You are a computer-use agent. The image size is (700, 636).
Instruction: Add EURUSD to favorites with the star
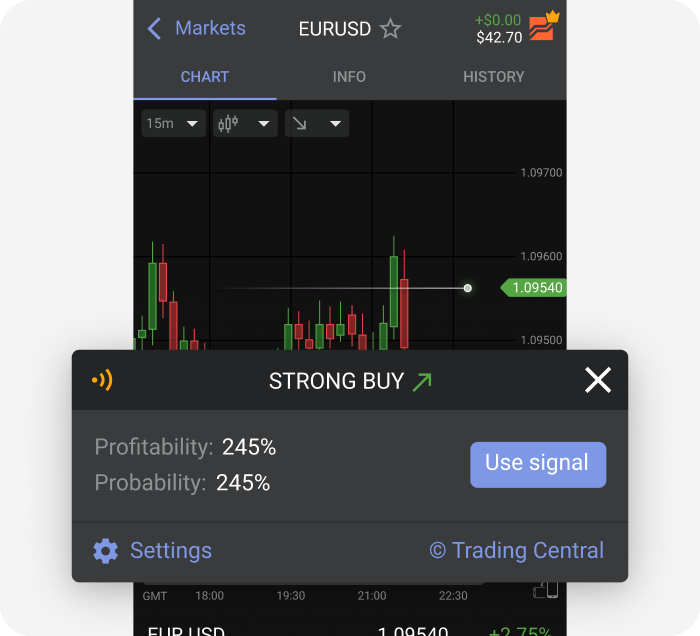pos(390,29)
